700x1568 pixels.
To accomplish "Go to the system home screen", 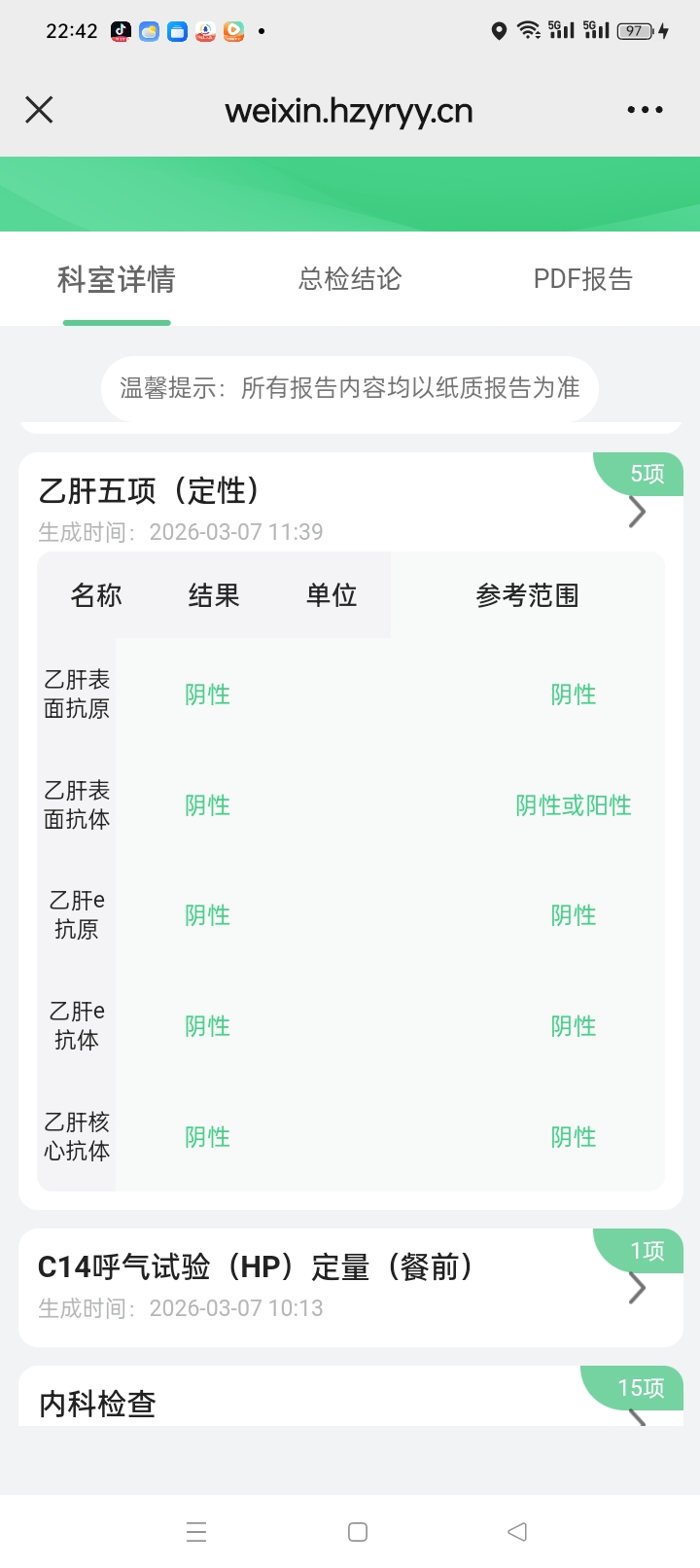I will click(358, 1532).
